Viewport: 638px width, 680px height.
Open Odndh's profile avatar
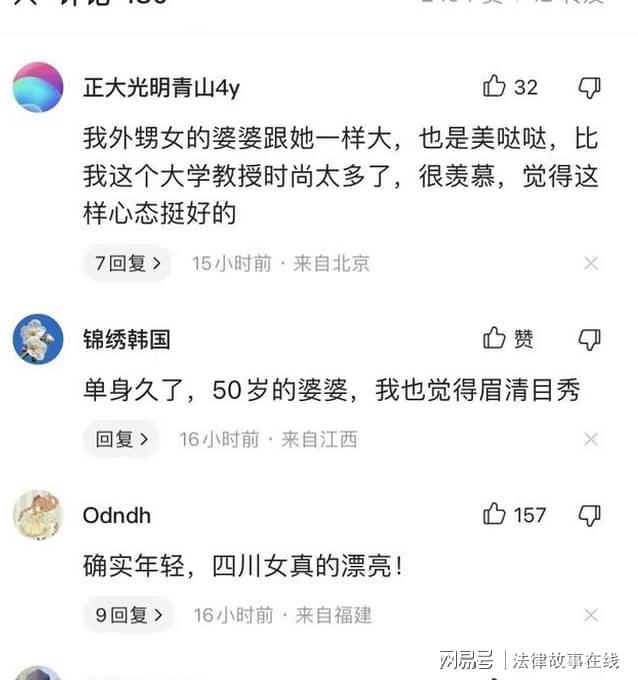(x=38, y=515)
